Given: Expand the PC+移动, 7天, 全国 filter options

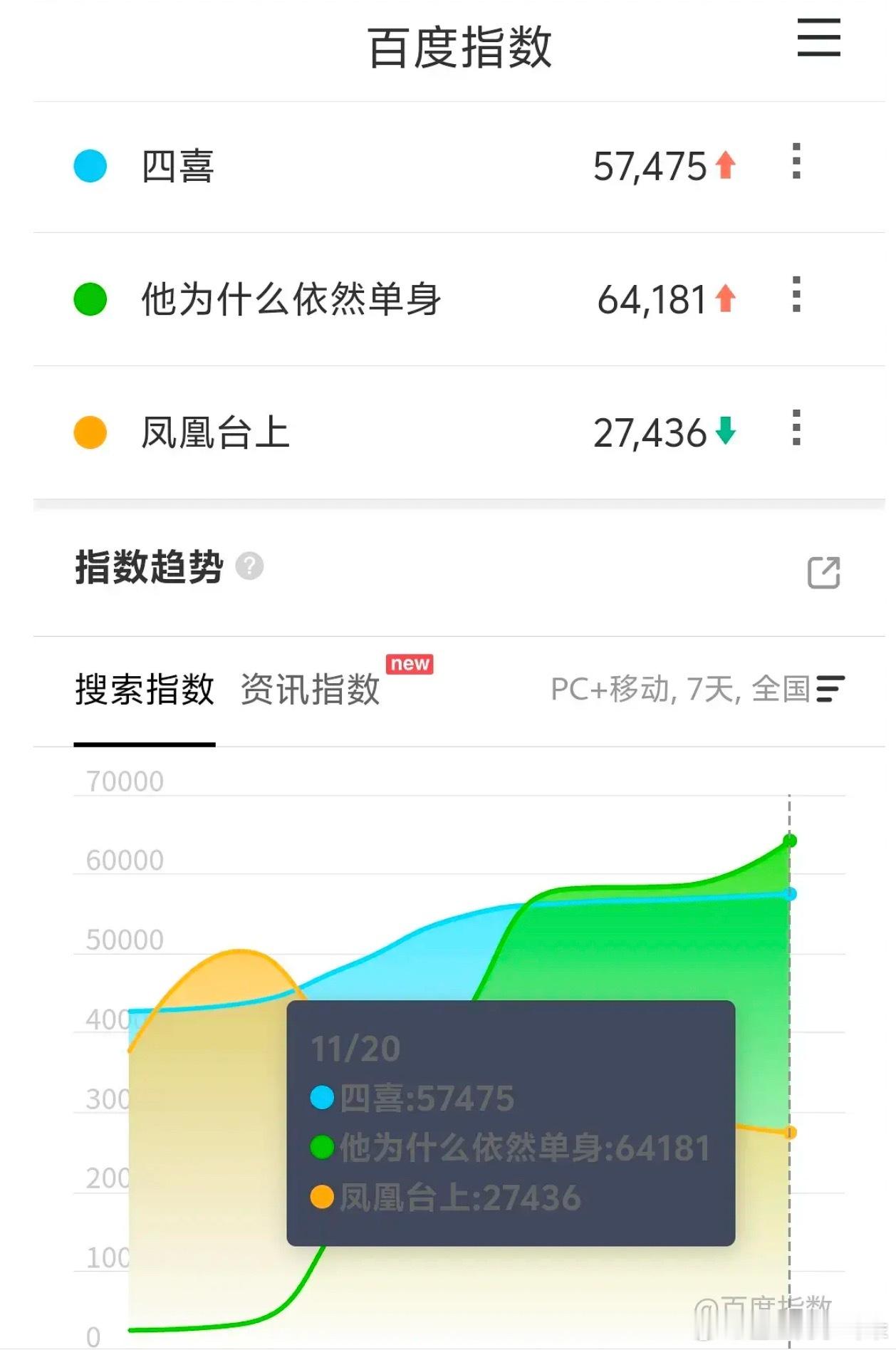Looking at the screenshot, I should point(680,687).
